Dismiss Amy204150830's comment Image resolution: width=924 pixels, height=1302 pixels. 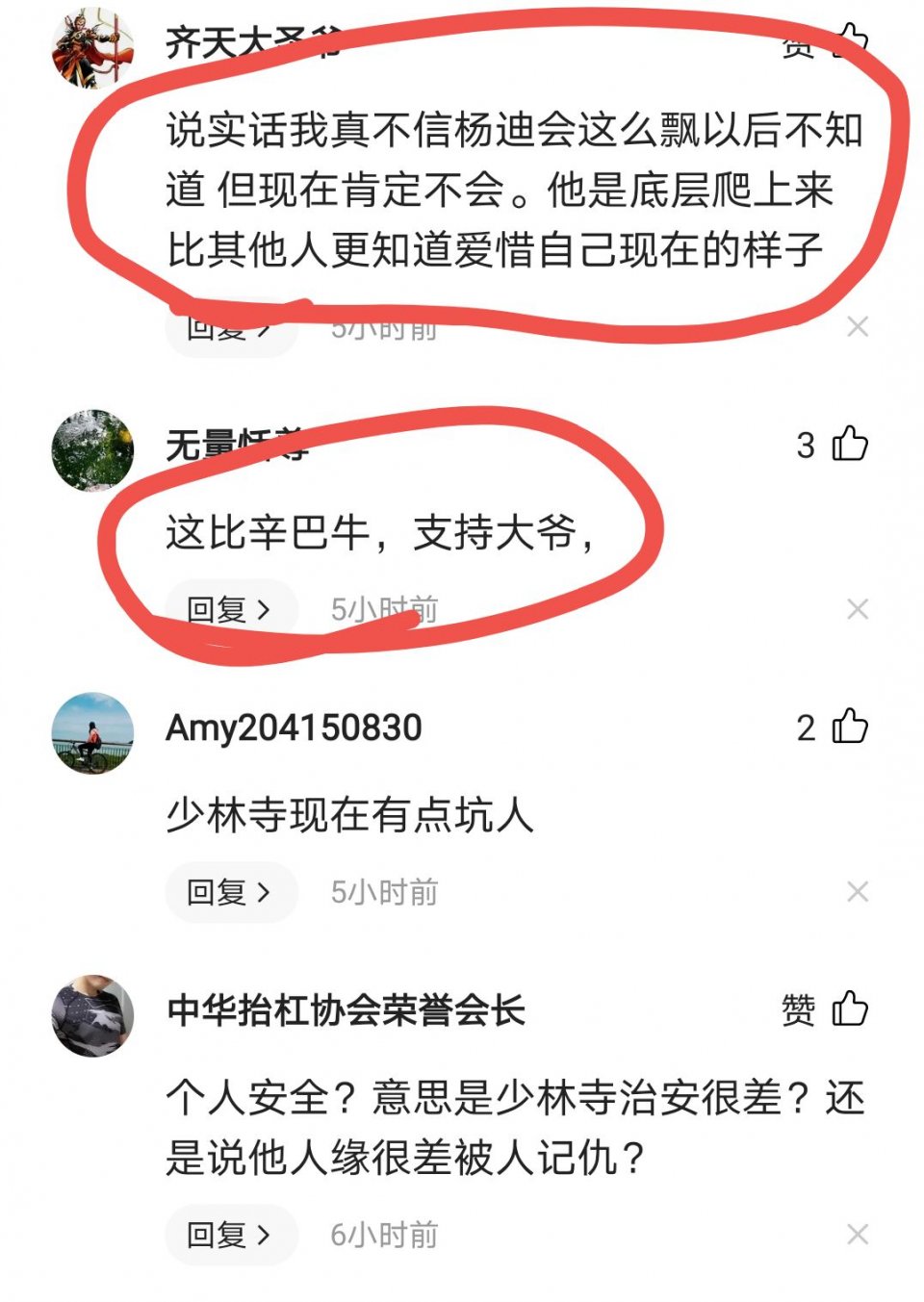click(x=858, y=892)
